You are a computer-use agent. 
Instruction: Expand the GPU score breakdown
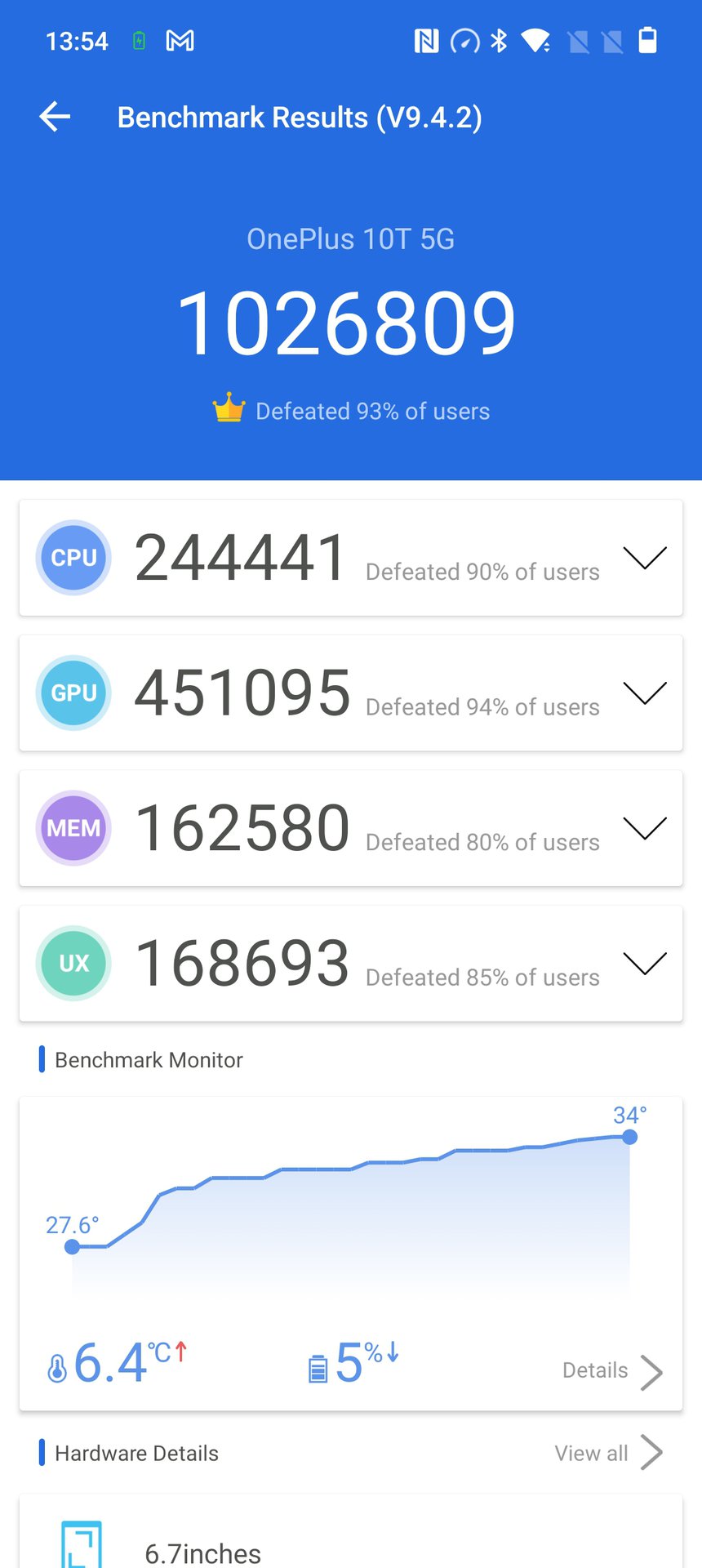(x=644, y=693)
